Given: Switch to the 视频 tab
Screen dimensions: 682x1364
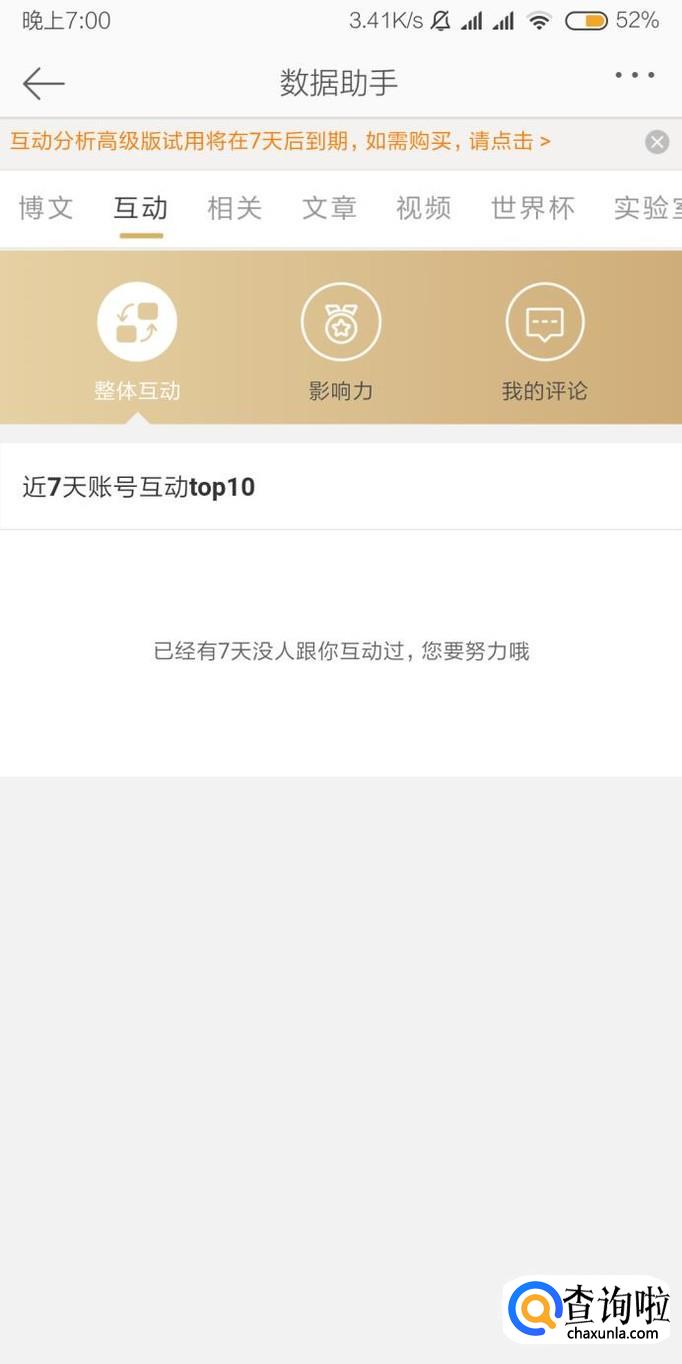Looking at the screenshot, I should coord(423,208).
